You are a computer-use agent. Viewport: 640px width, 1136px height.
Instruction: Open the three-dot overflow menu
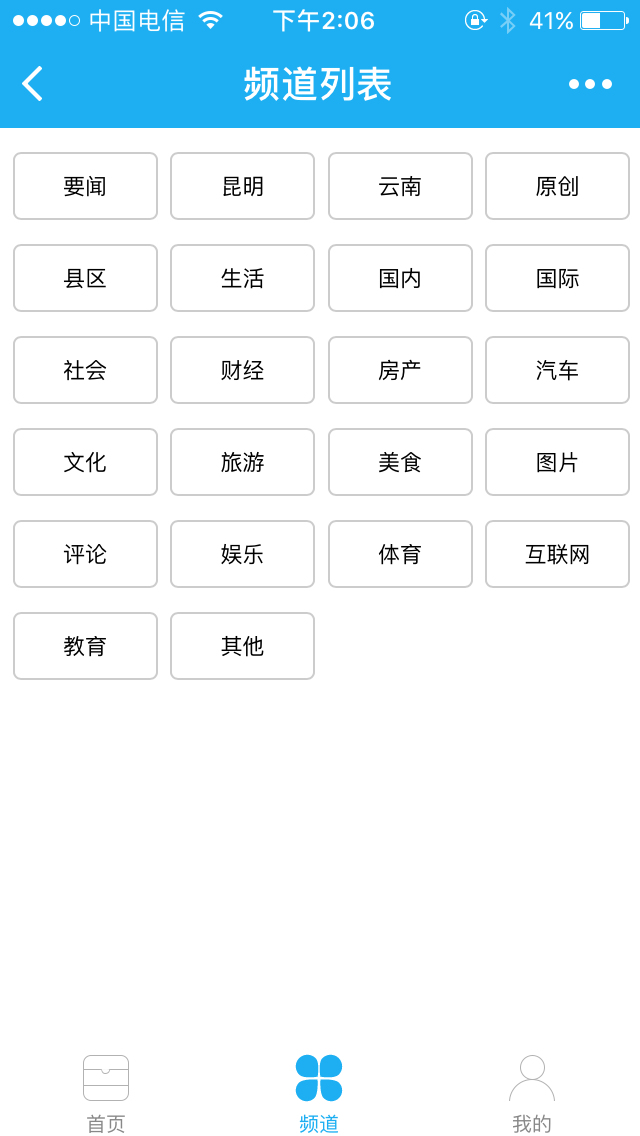click(x=590, y=84)
